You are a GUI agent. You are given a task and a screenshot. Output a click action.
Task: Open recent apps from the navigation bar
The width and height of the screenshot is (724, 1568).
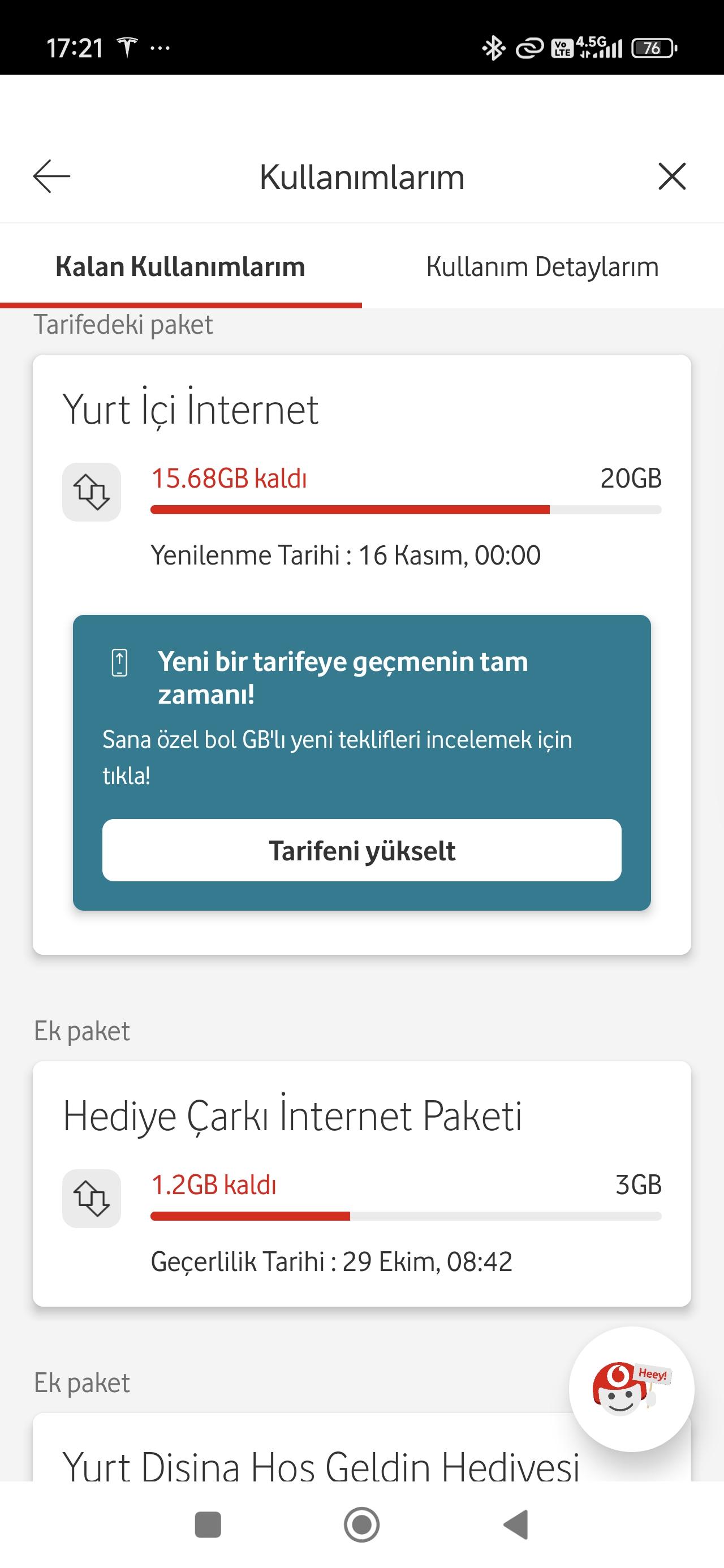(x=208, y=1524)
